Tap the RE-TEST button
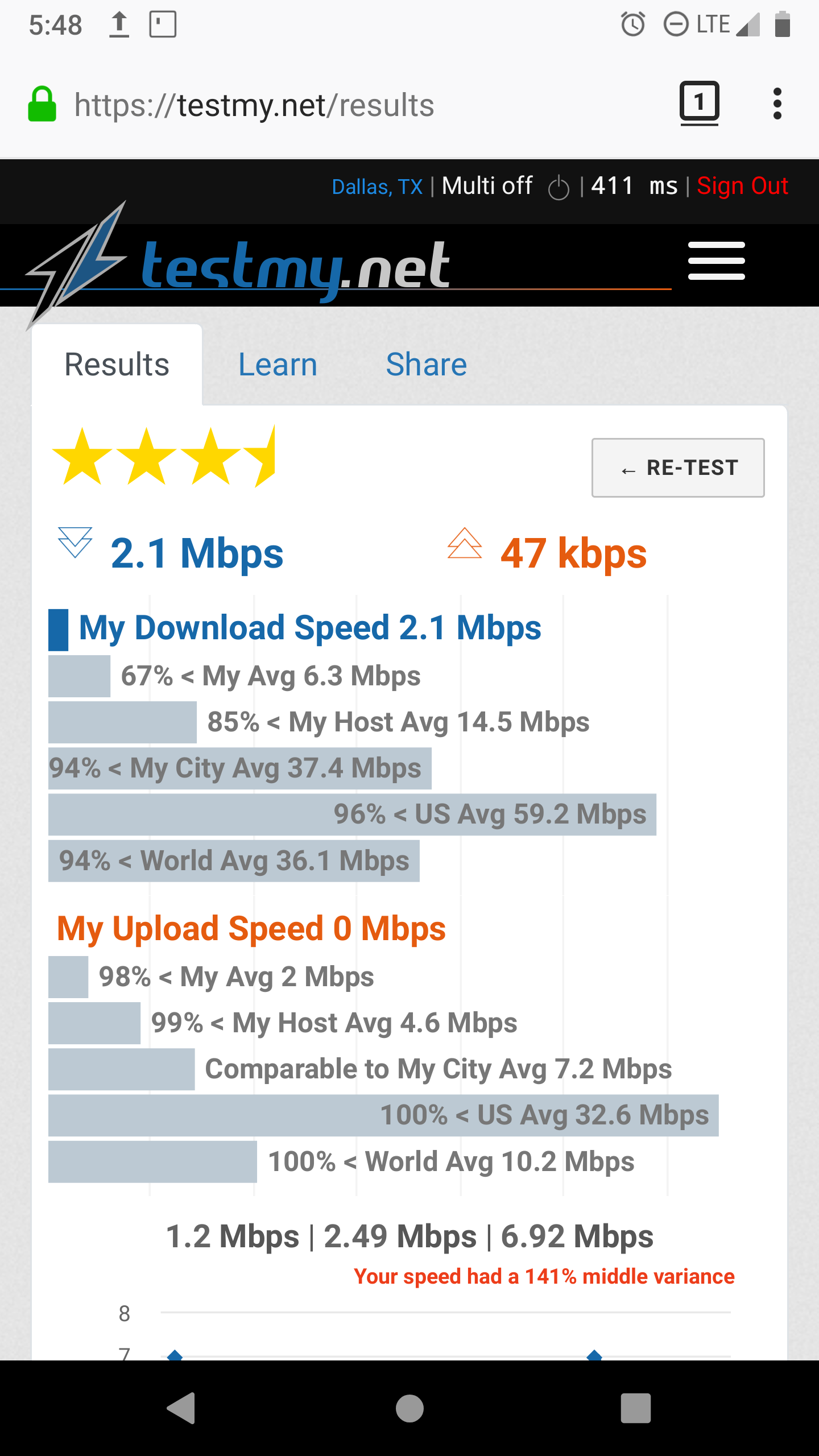 tap(678, 468)
